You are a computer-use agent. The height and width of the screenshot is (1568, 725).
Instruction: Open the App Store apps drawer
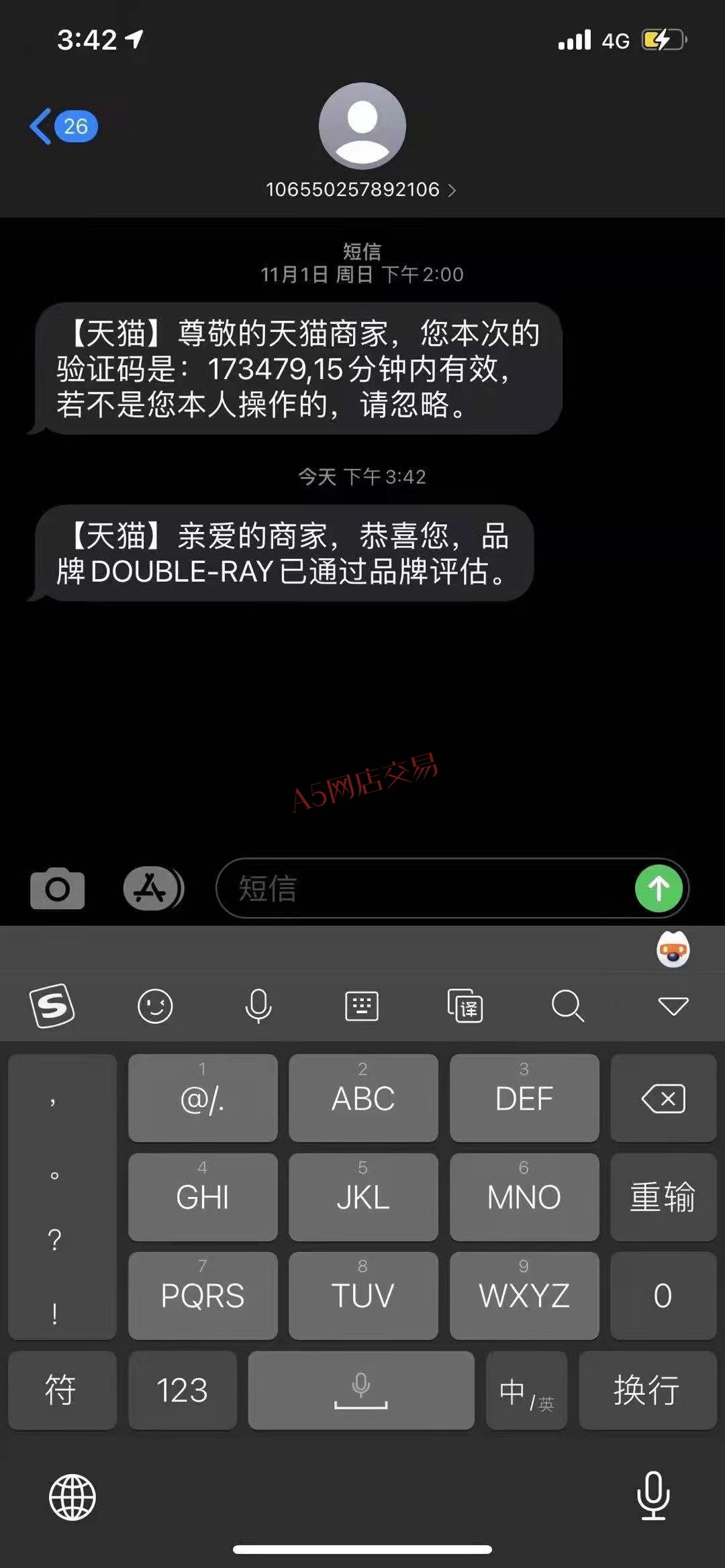tap(153, 888)
